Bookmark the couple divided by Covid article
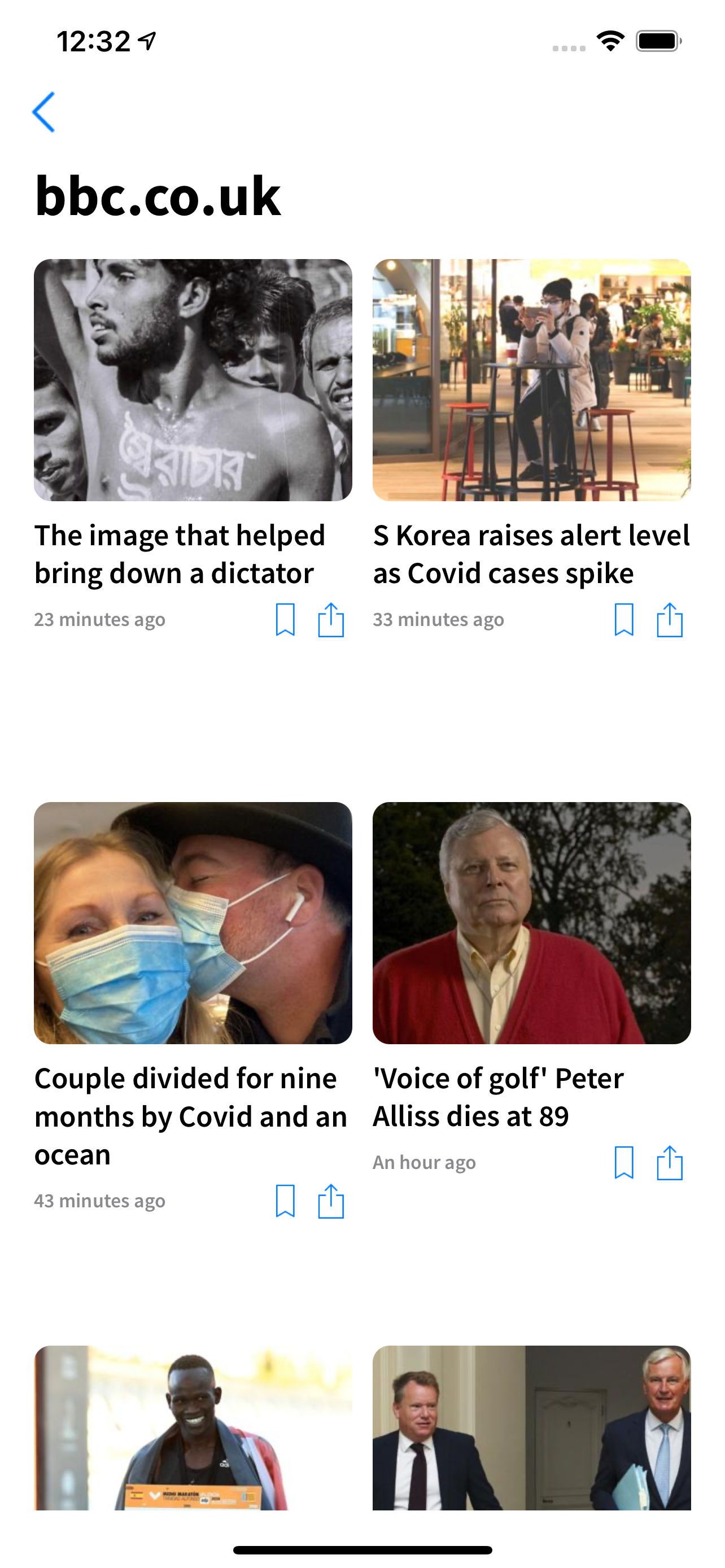Screen dimensions: 725x1568 (285, 1201)
